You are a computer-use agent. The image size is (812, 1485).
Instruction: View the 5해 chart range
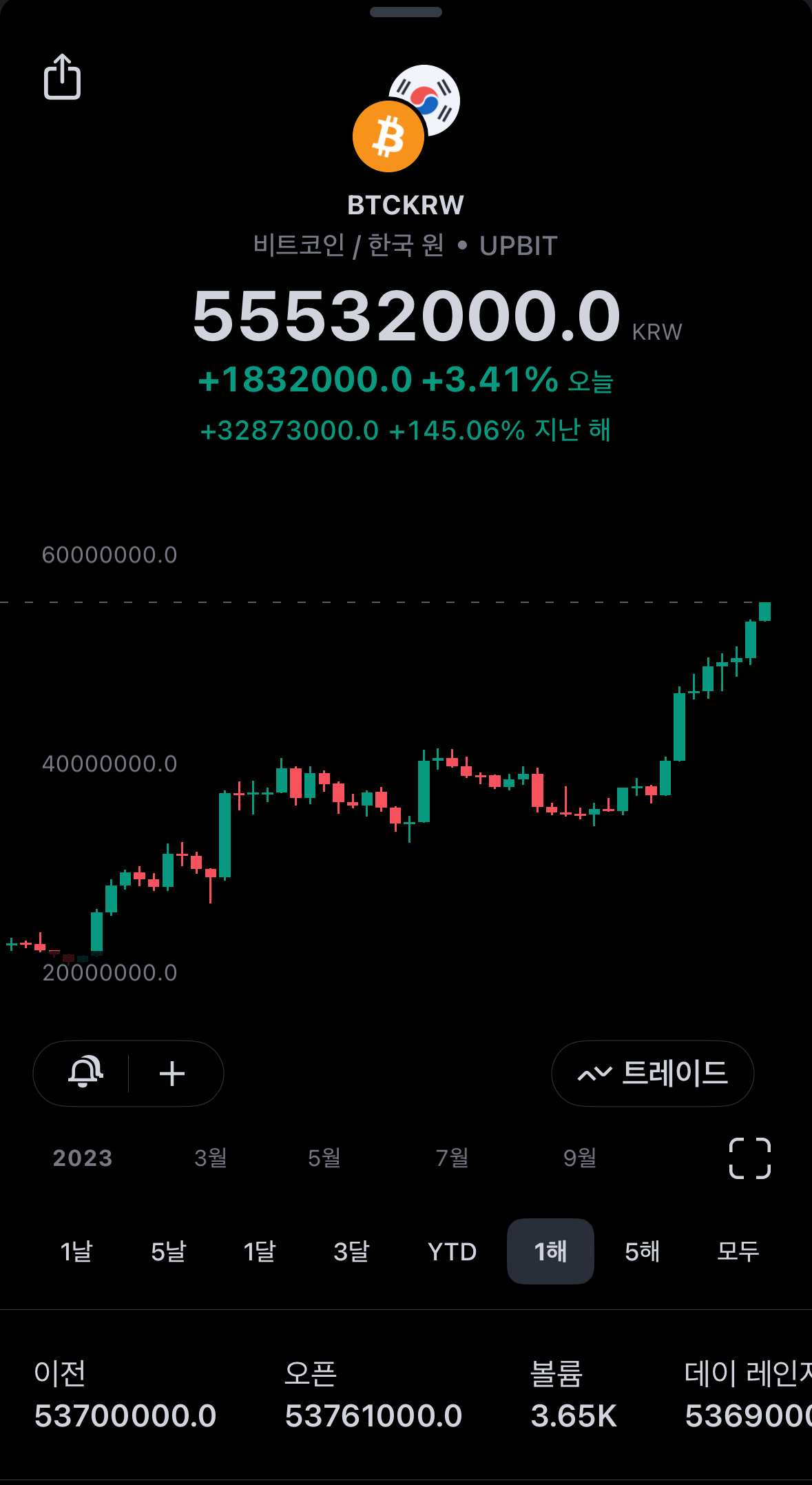pyautogui.click(x=642, y=1251)
